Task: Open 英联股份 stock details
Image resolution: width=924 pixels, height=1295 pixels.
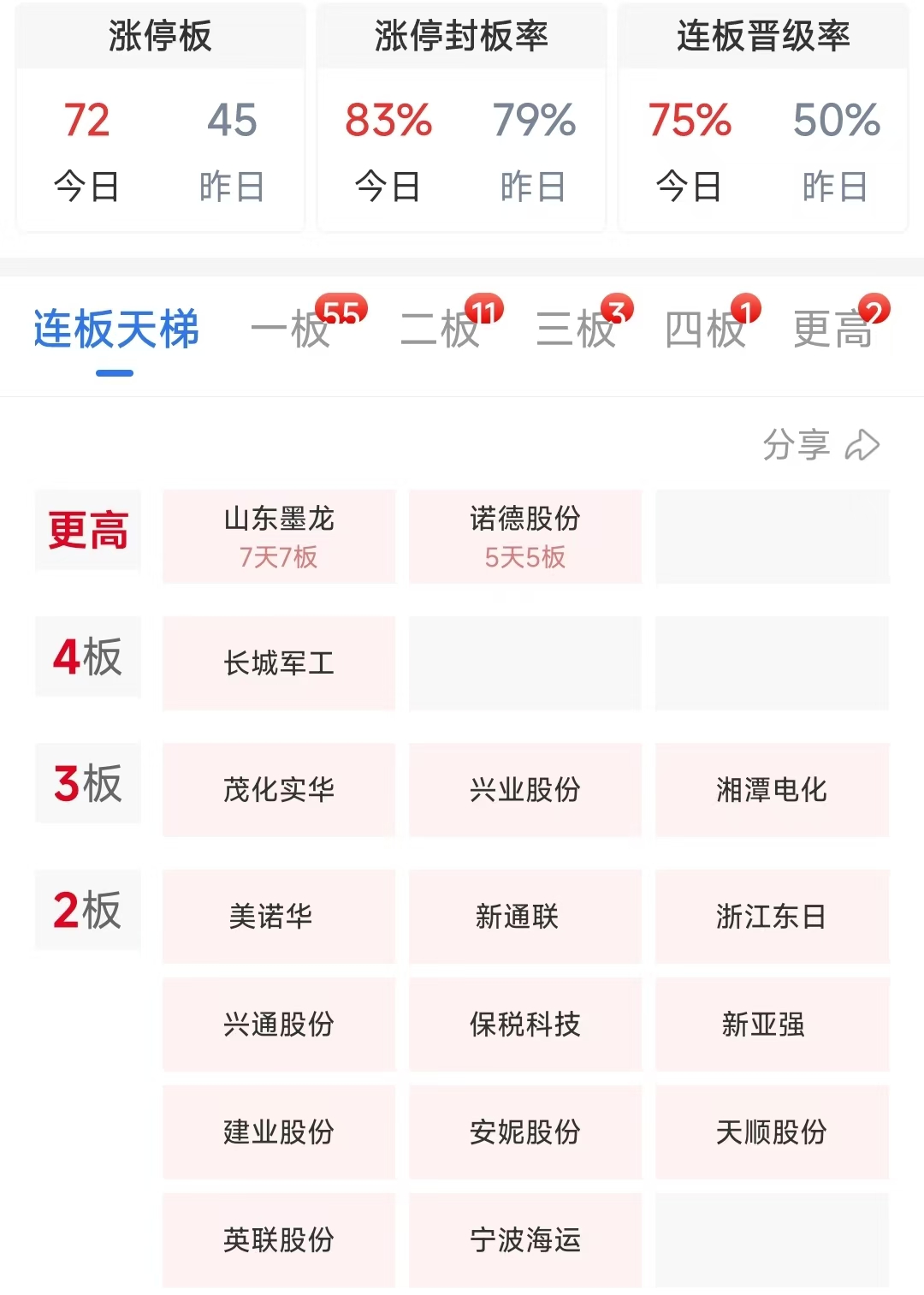Action: click(279, 1240)
